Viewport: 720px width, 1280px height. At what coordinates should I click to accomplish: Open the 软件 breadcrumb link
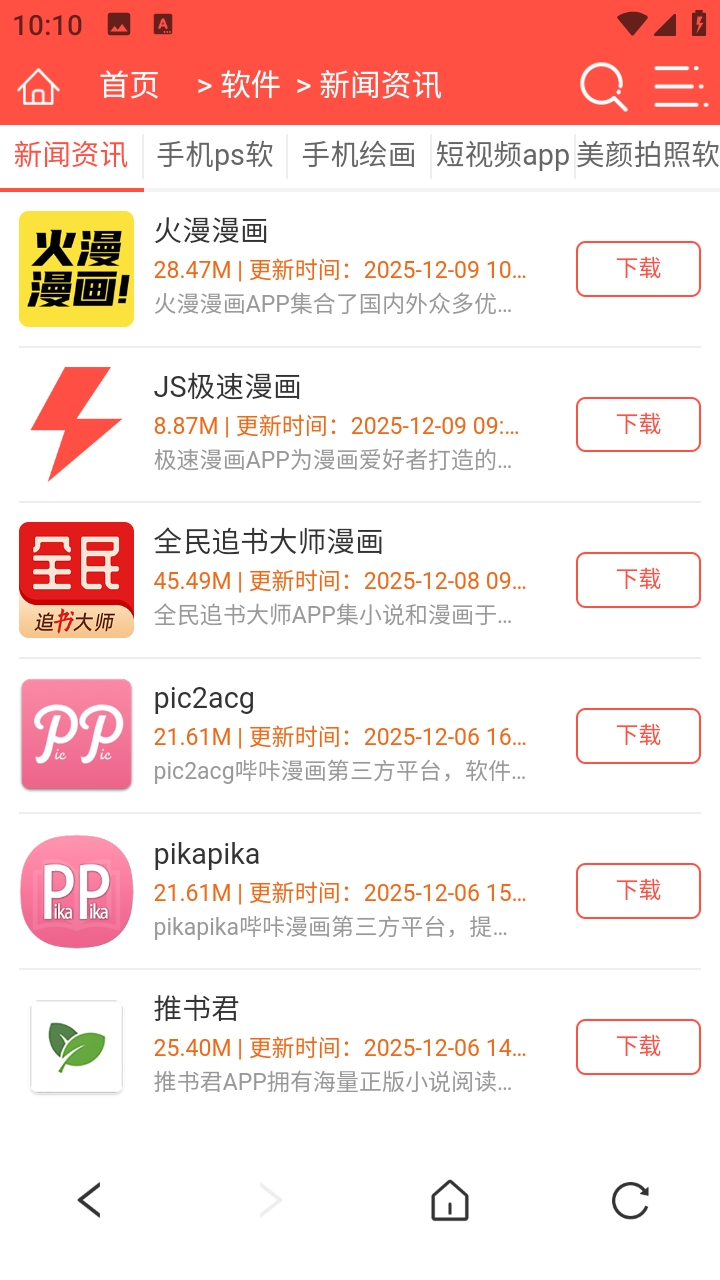tap(250, 86)
